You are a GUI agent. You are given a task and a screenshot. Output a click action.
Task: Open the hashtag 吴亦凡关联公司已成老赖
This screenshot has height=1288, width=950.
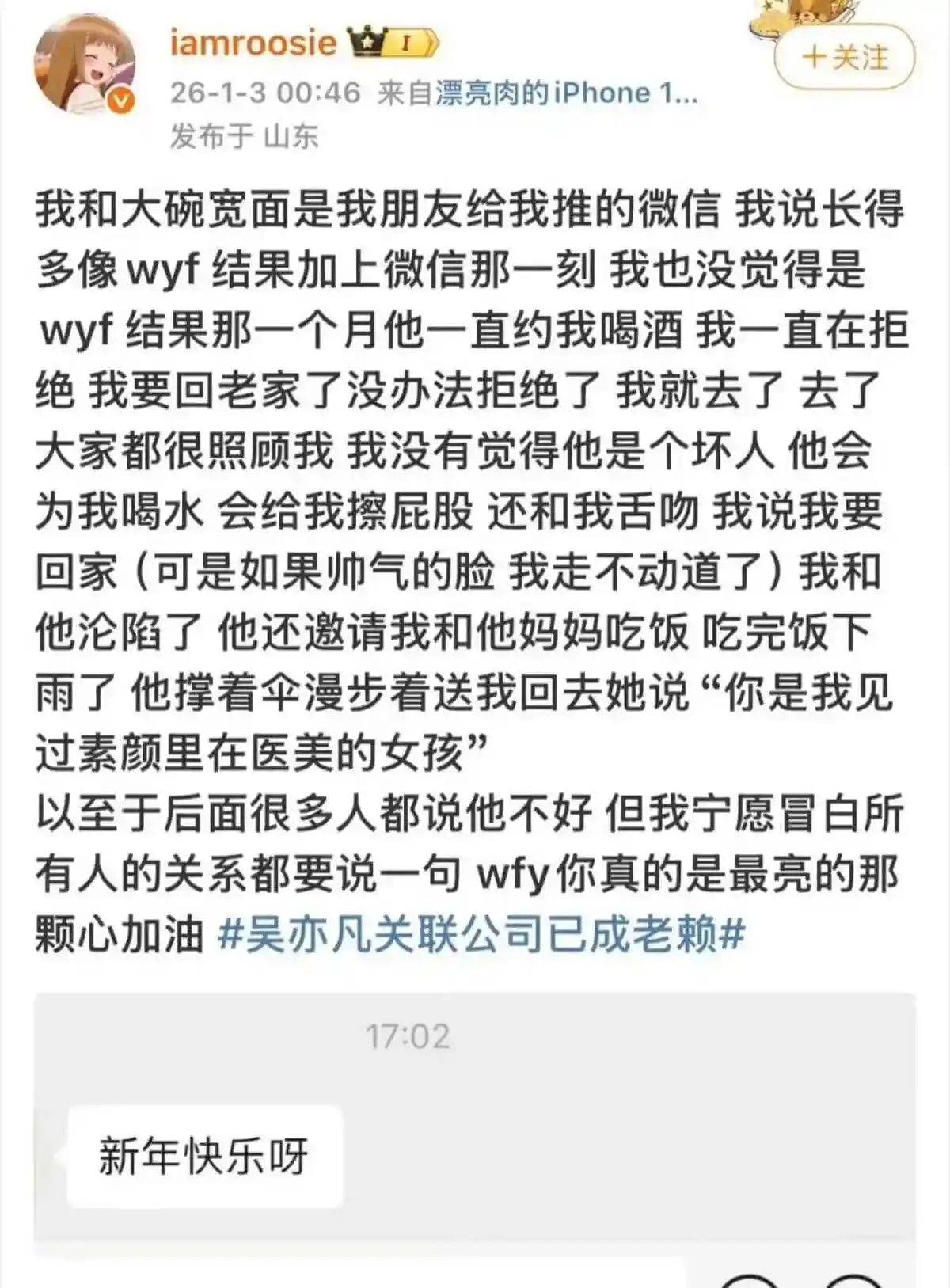481,937
